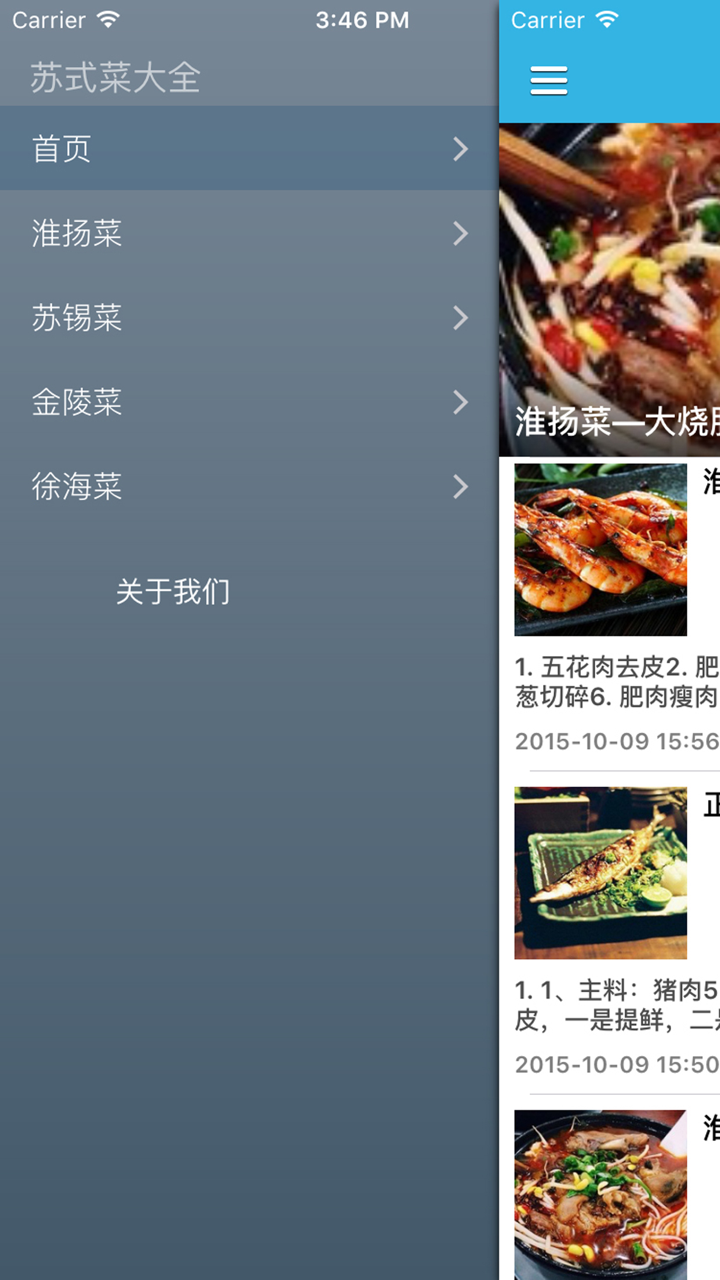Expand 徐海菜 using the chevron

point(461,487)
